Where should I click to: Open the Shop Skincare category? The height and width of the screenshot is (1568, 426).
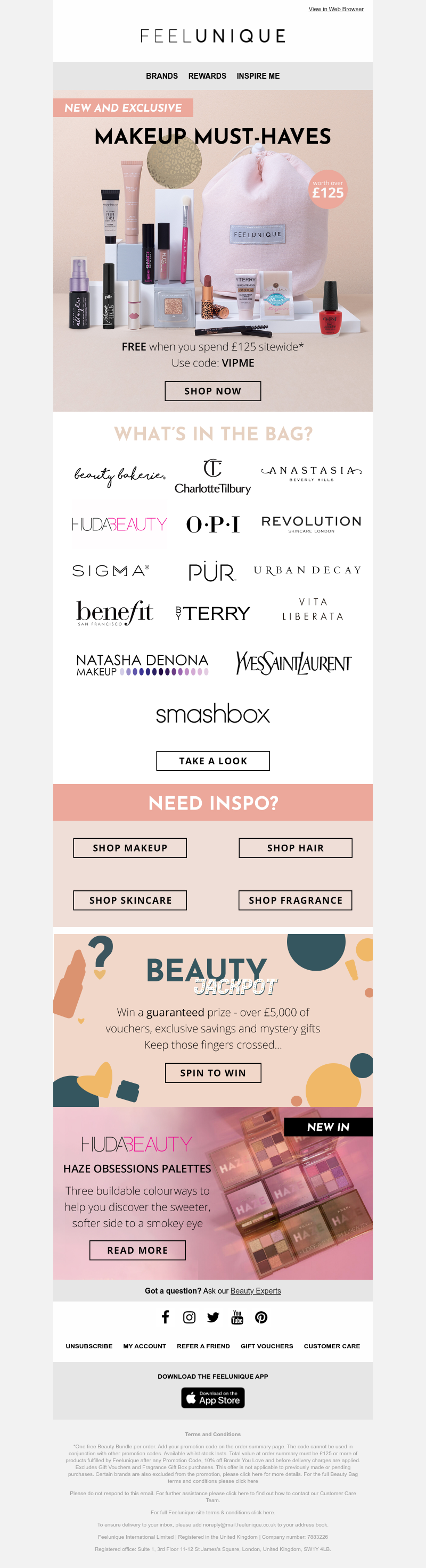[x=130, y=900]
